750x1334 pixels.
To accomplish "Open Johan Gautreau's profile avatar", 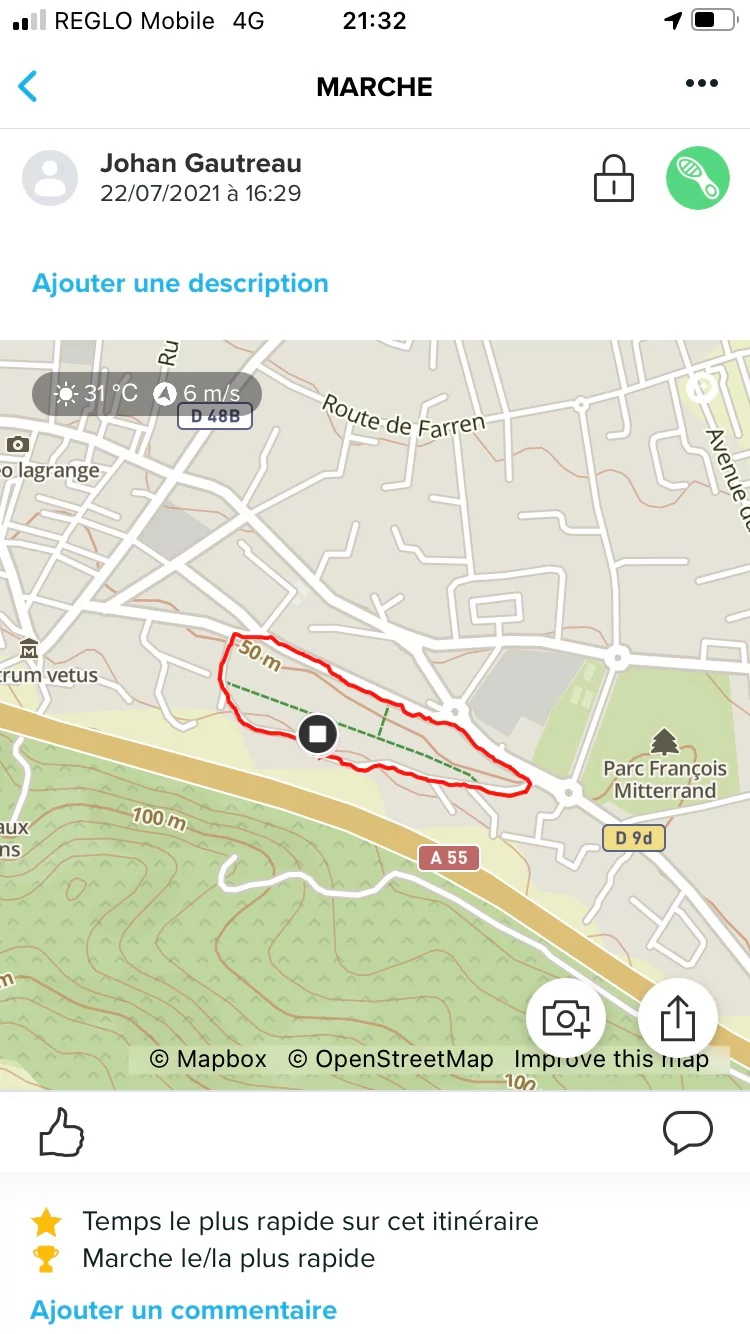I will click(50, 178).
